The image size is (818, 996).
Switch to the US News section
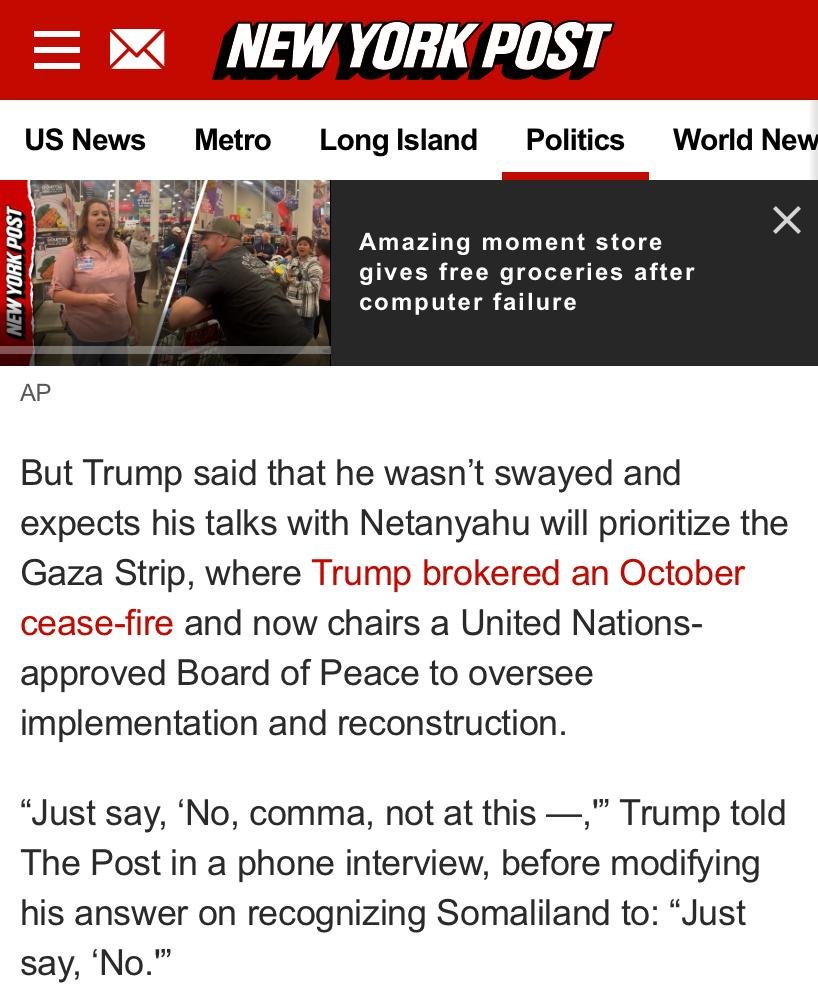(85, 140)
